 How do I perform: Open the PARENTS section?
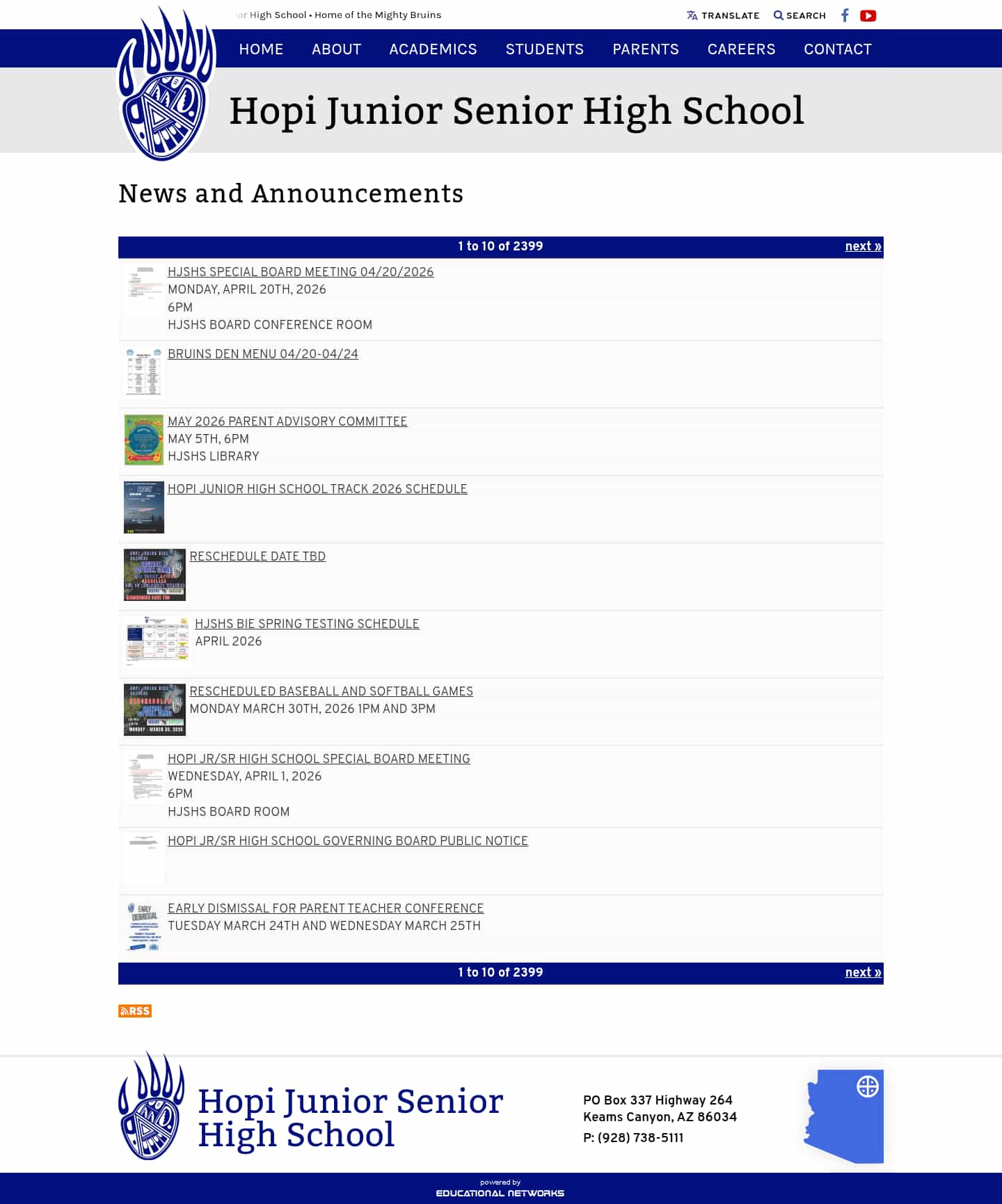click(x=646, y=49)
